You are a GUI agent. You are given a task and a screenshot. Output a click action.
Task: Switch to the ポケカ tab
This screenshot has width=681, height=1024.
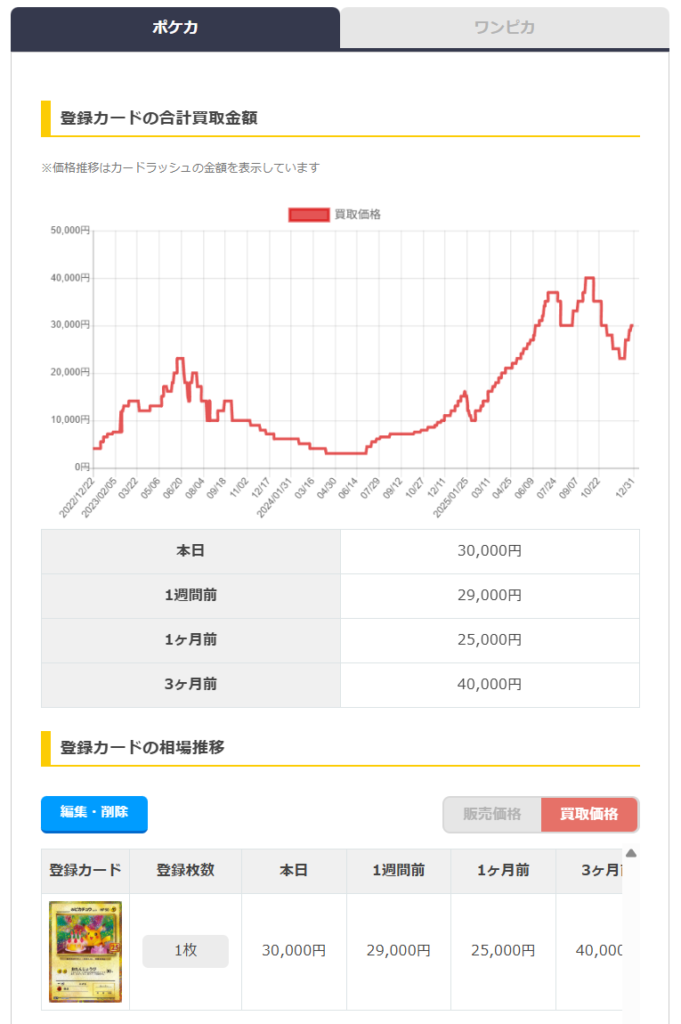175,27
